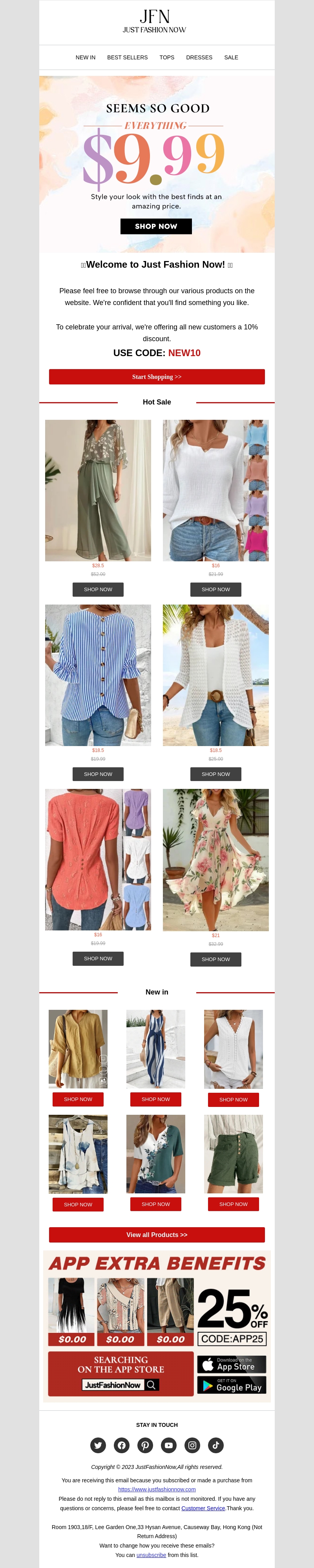The image size is (314, 1568).
Task: Tap SHOP NOW under the $21 floral dress
Action: pyautogui.click(x=215, y=959)
